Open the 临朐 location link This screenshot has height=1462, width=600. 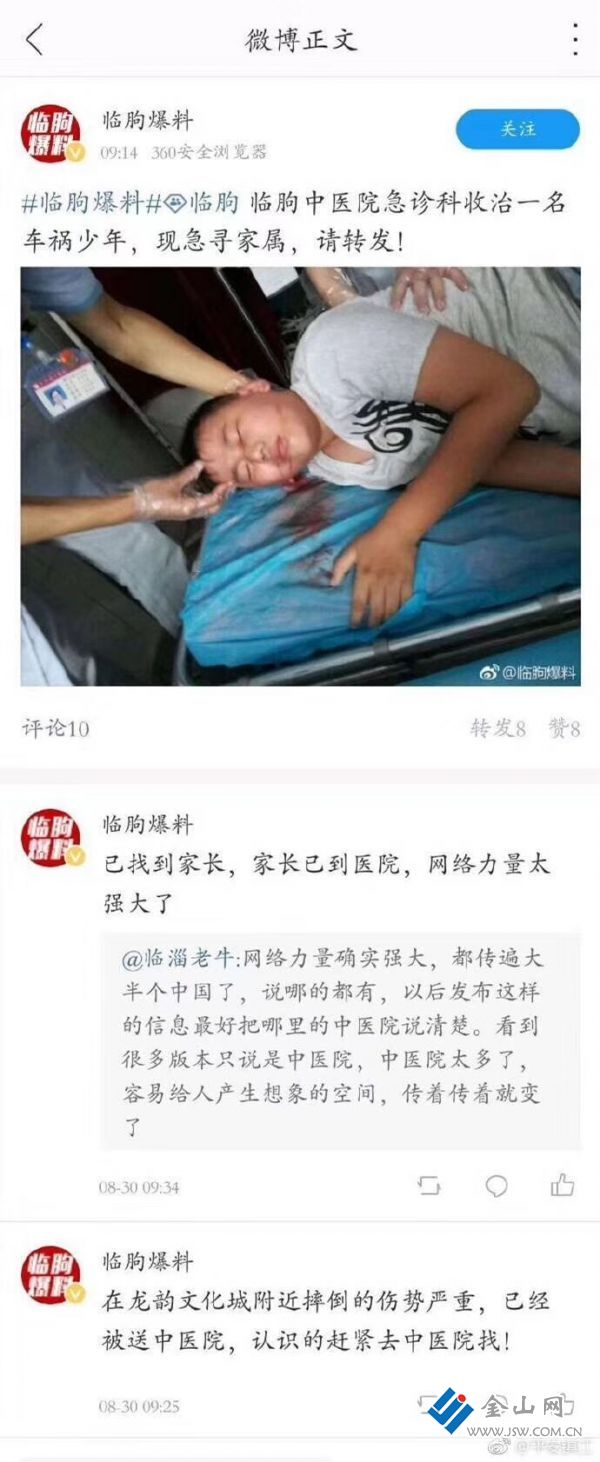point(204,203)
